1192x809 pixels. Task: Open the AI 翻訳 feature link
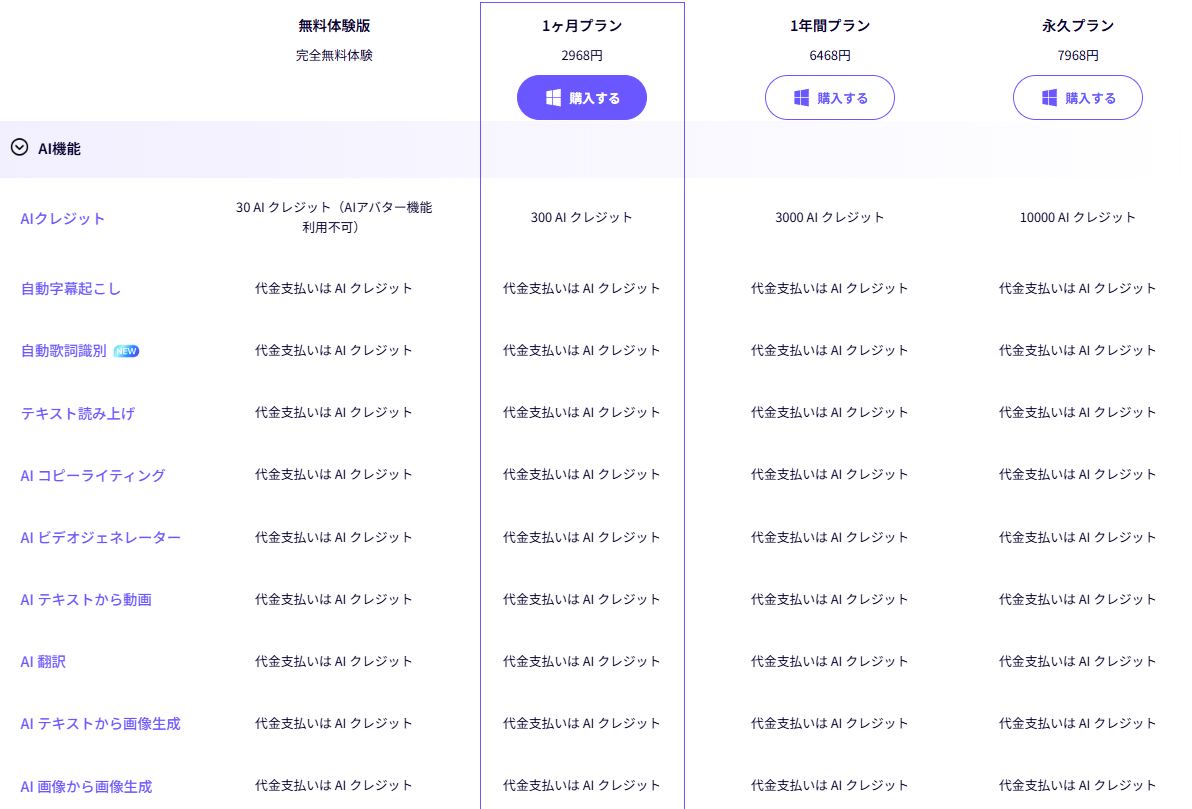[x=43, y=662]
